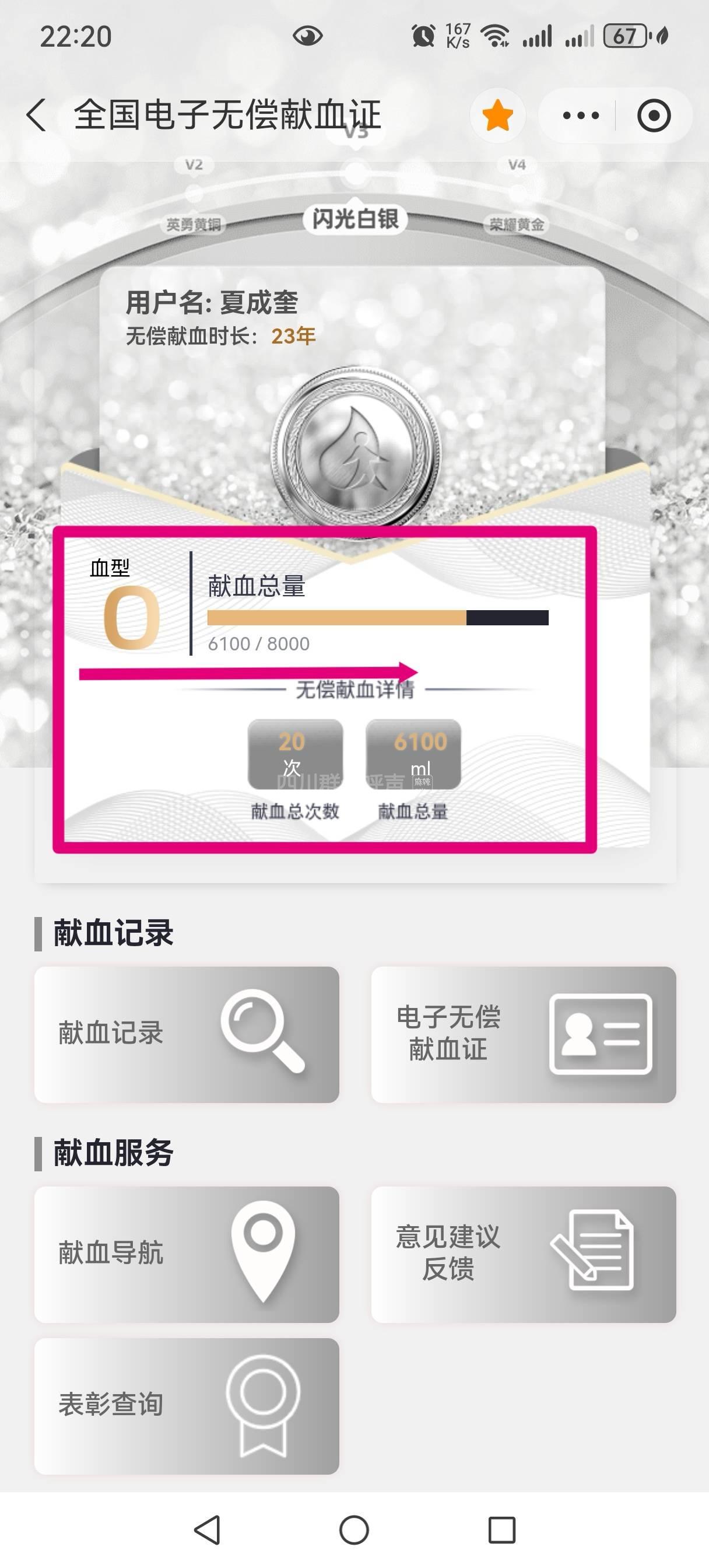The image size is (709, 1568).
Task: Select the V4 荣耀黄金 level
Action: (x=517, y=224)
